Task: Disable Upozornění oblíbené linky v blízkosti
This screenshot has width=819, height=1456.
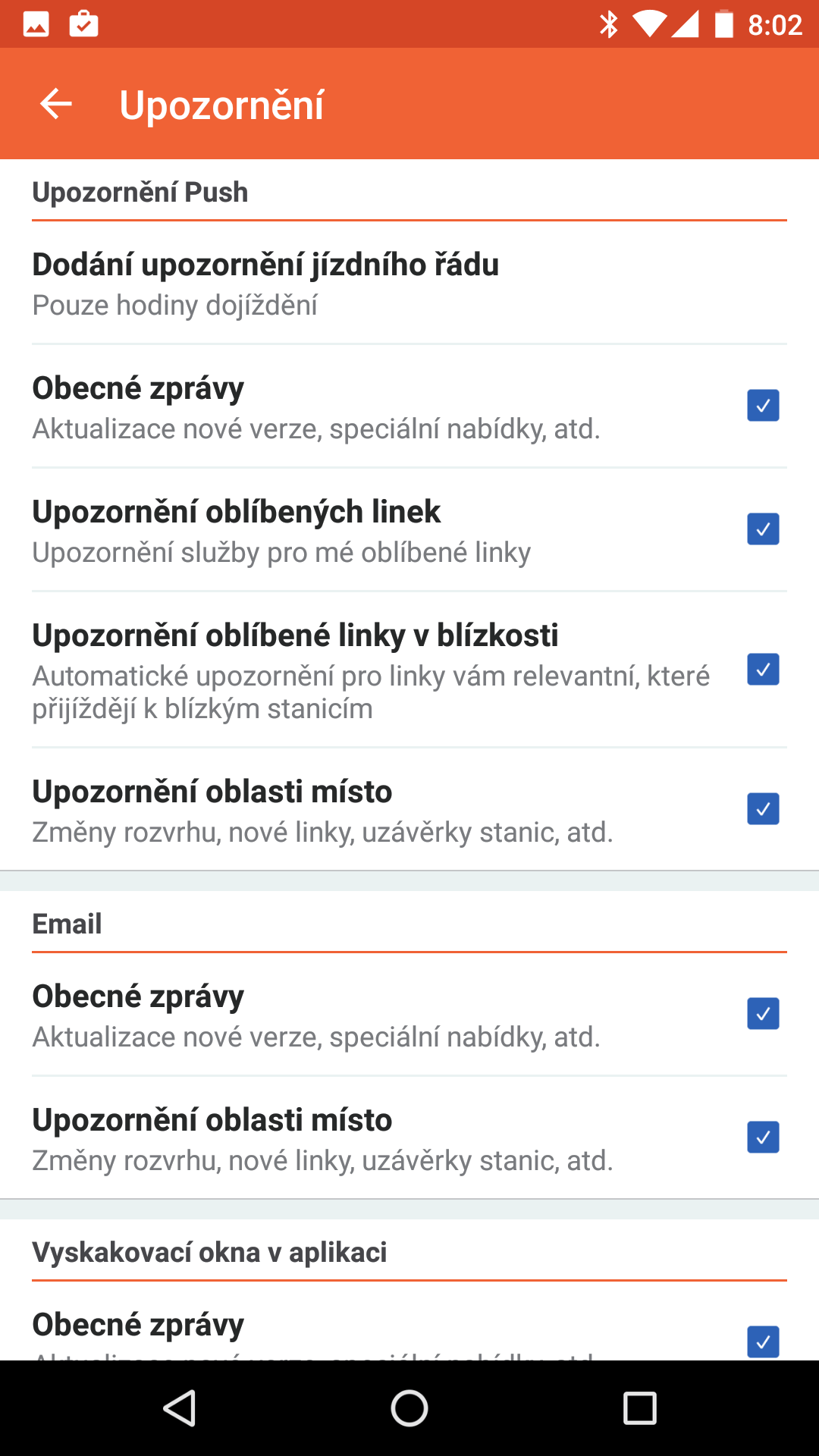Action: coord(763,670)
